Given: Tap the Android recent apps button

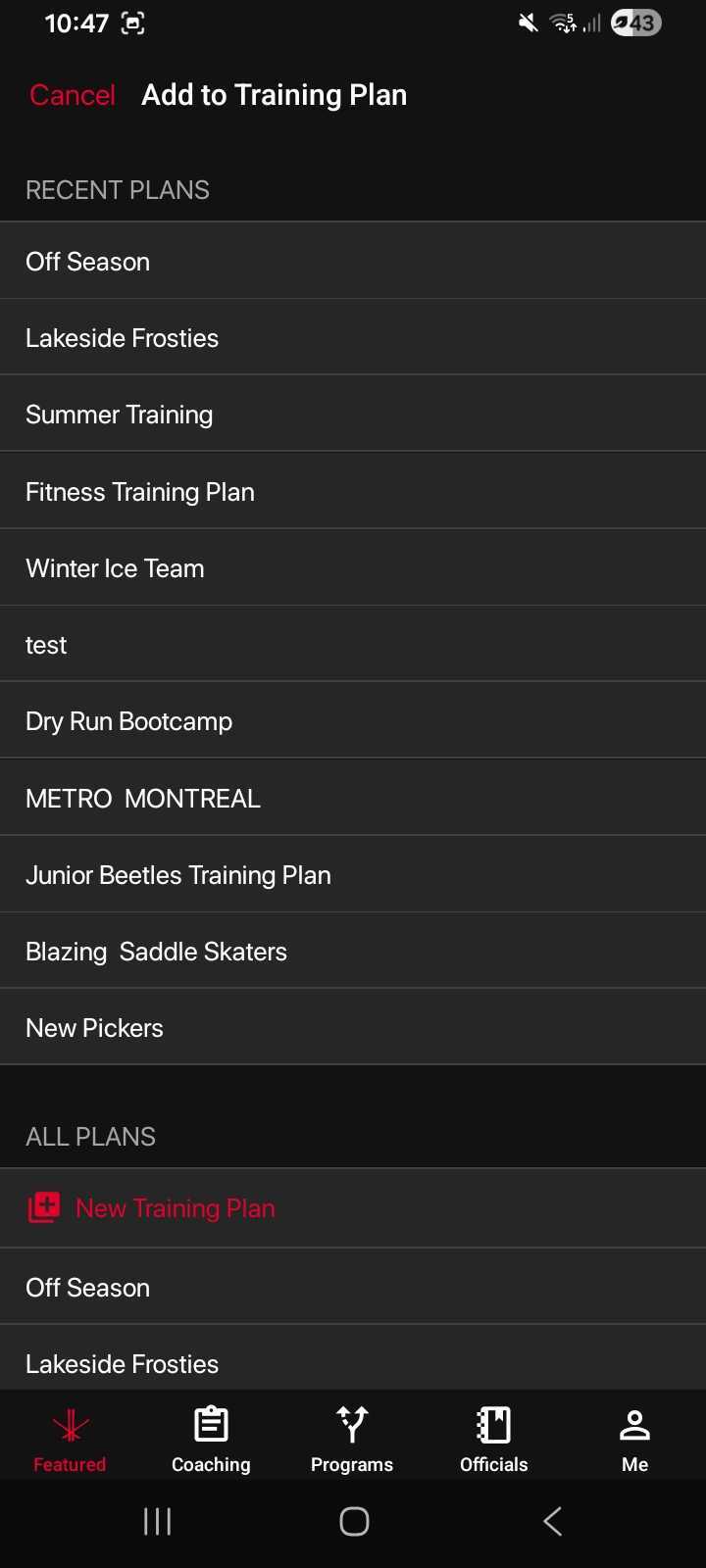Looking at the screenshot, I should [x=157, y=1521].
